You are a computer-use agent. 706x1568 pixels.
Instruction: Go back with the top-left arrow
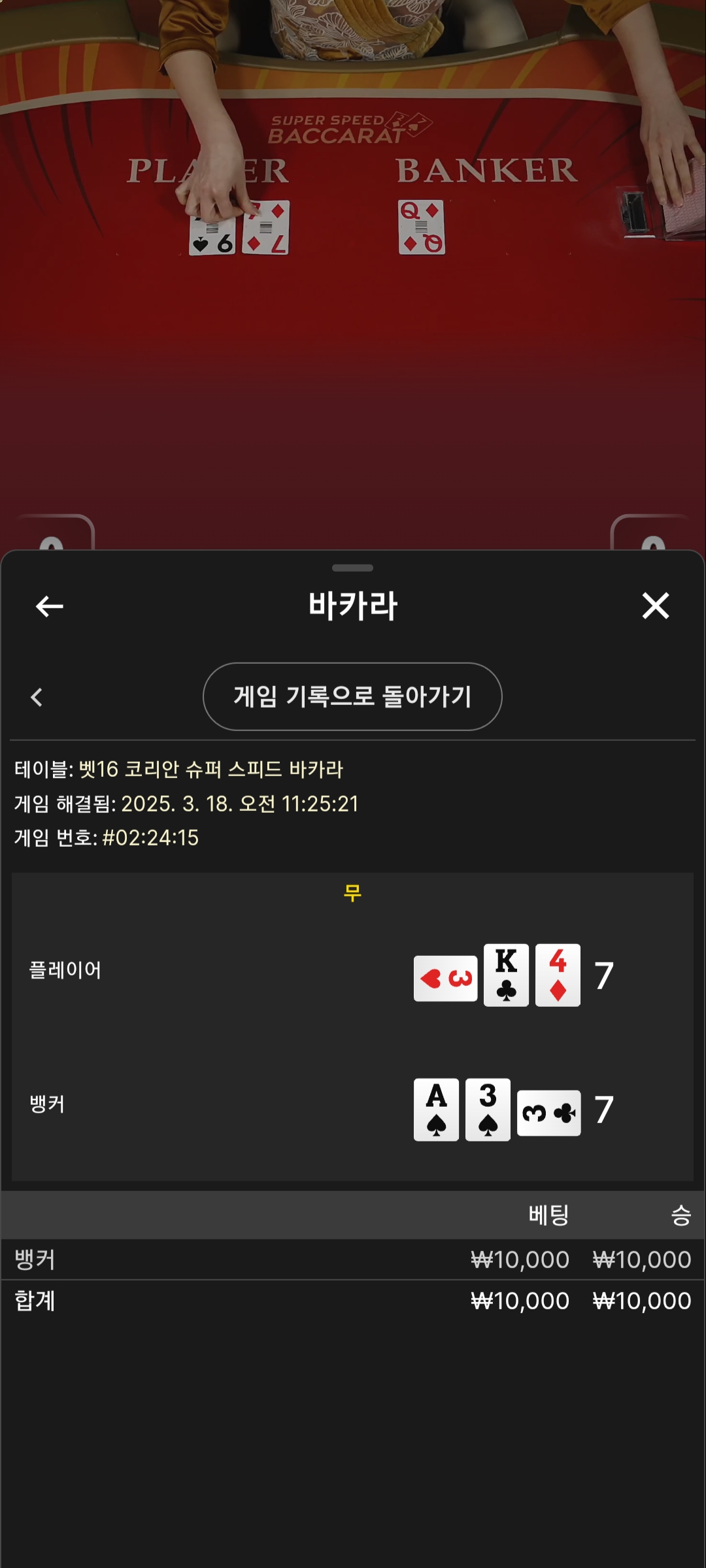pyautogui.click(x=50, y=606)
